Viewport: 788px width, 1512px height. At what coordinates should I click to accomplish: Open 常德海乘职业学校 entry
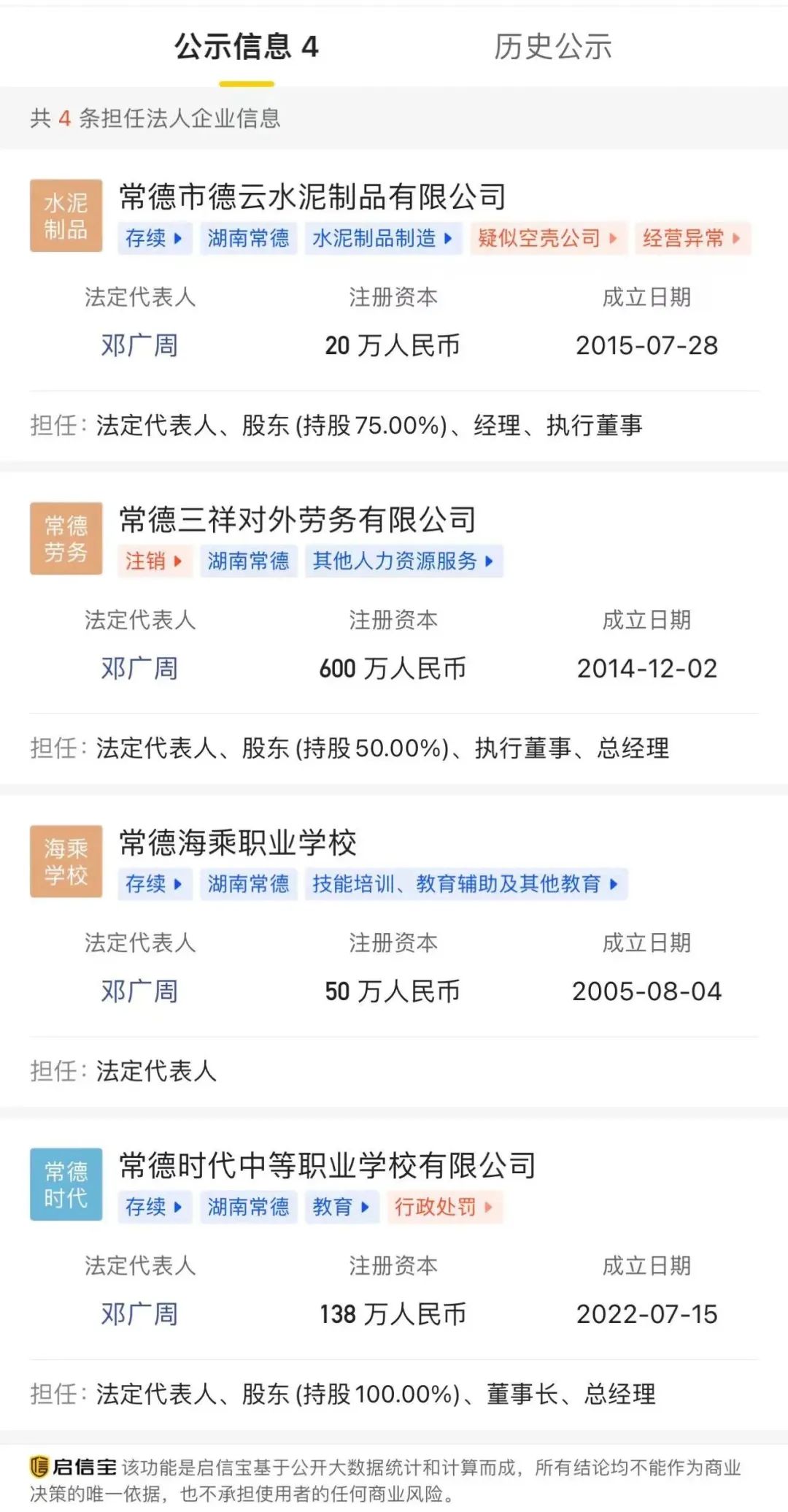(238, 843)
